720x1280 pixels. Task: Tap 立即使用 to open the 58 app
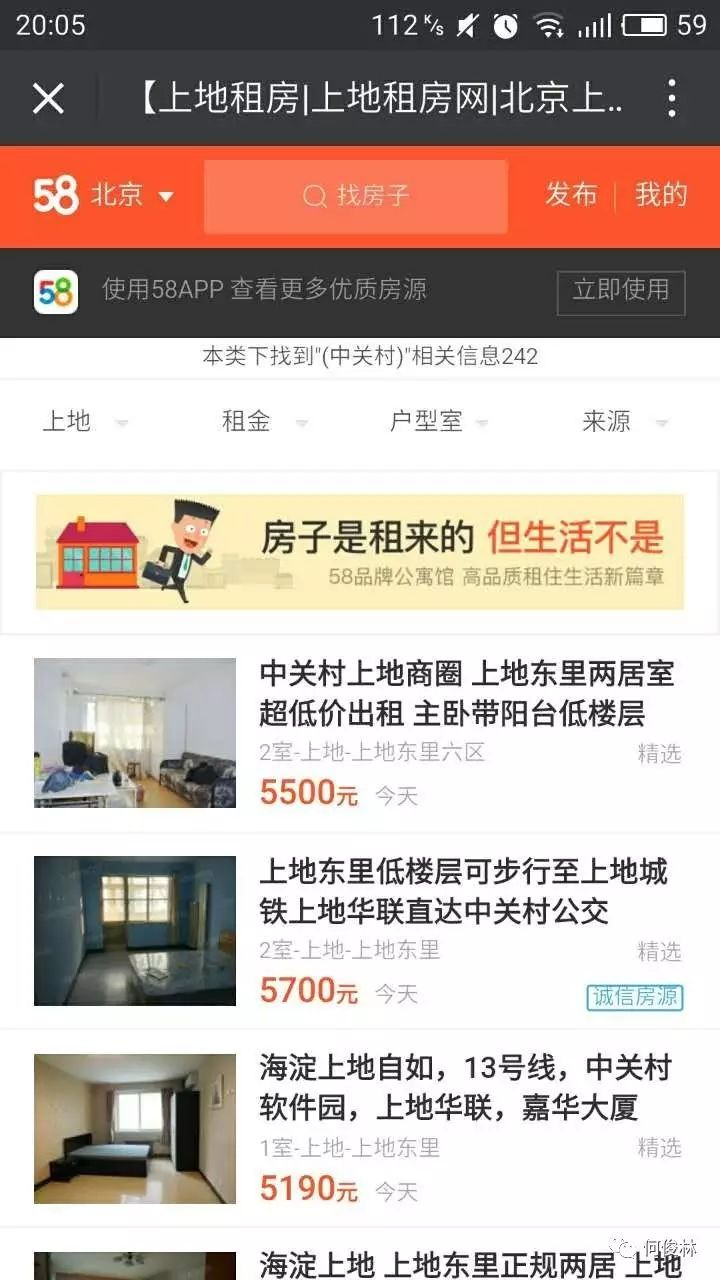pos(620,291)
